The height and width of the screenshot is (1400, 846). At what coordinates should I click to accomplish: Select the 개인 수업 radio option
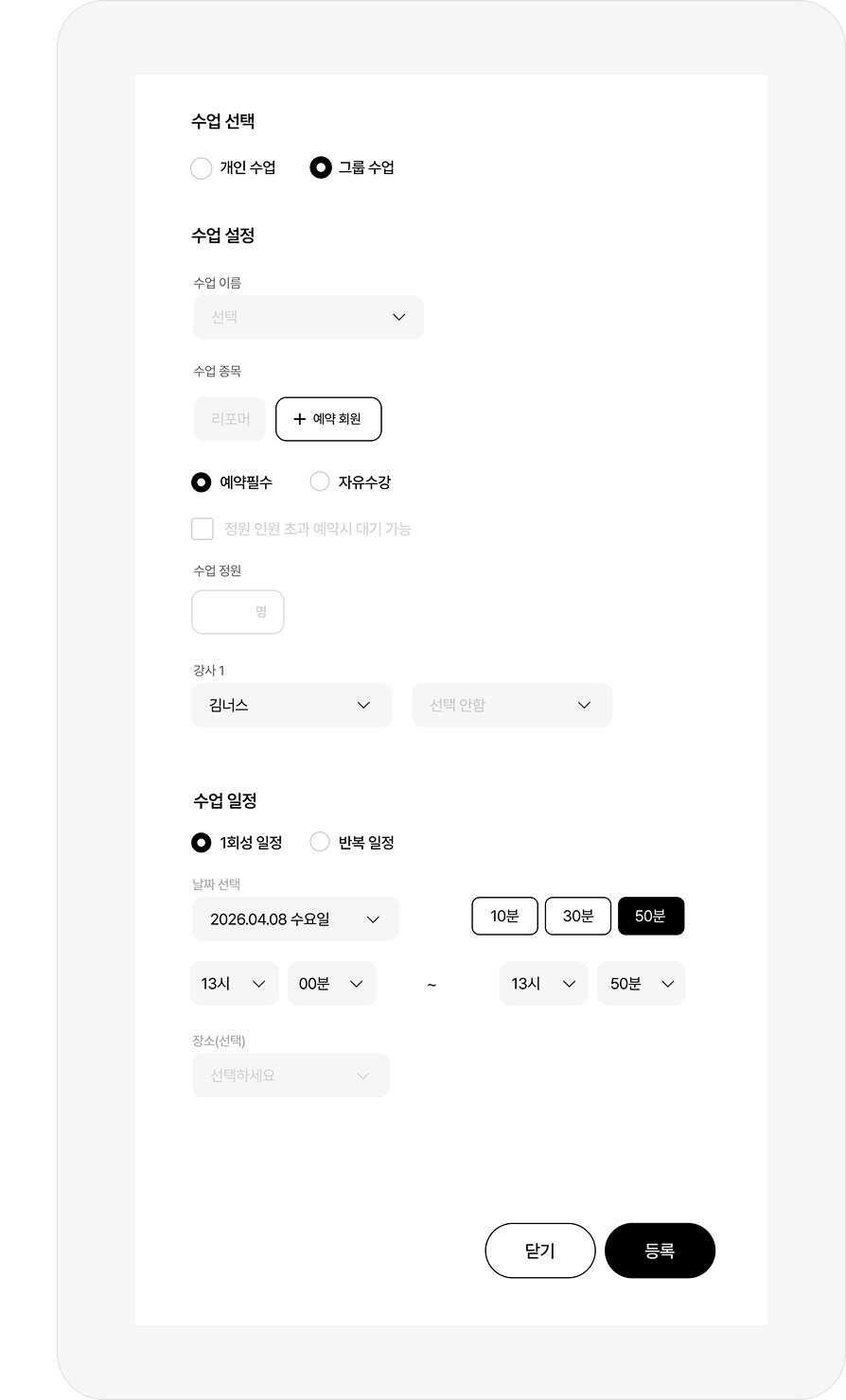click(x=201, y=168)
